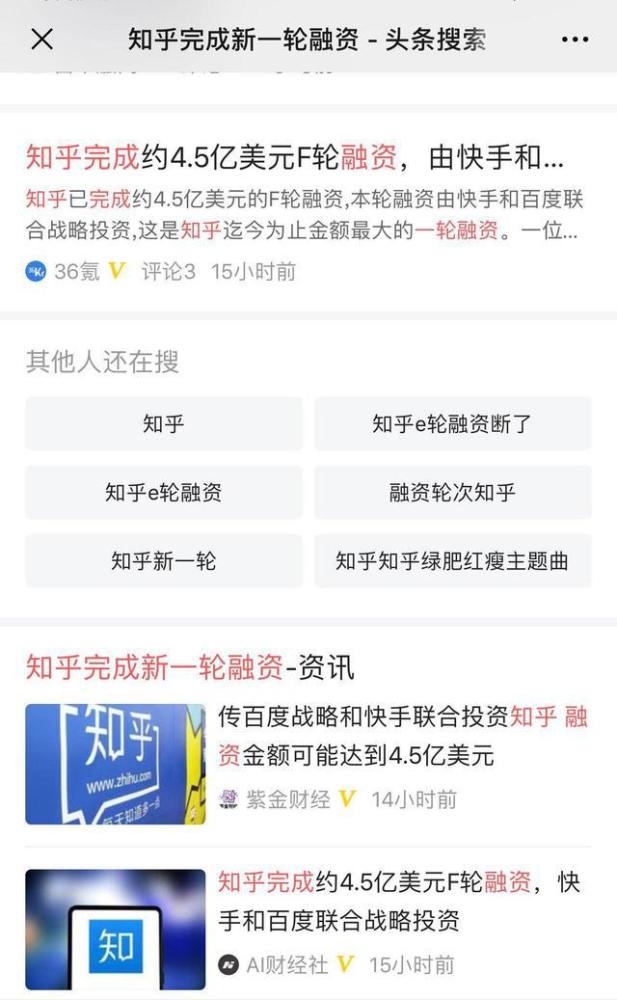Screen dimensions: 617x1000
Task: Search suggestion chip 知乎
Action: pos(164,424)
